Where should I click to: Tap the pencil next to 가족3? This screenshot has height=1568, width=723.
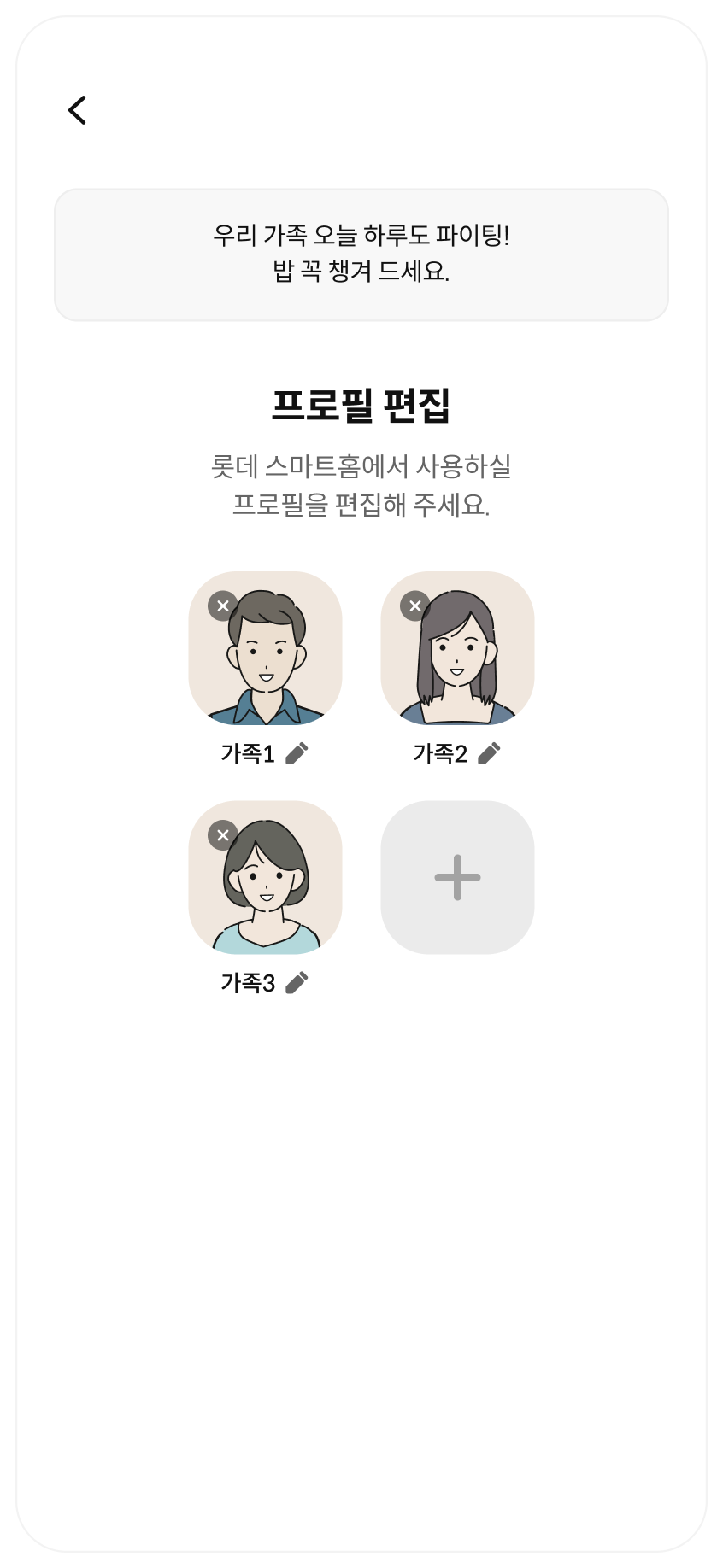click(297, 983)
